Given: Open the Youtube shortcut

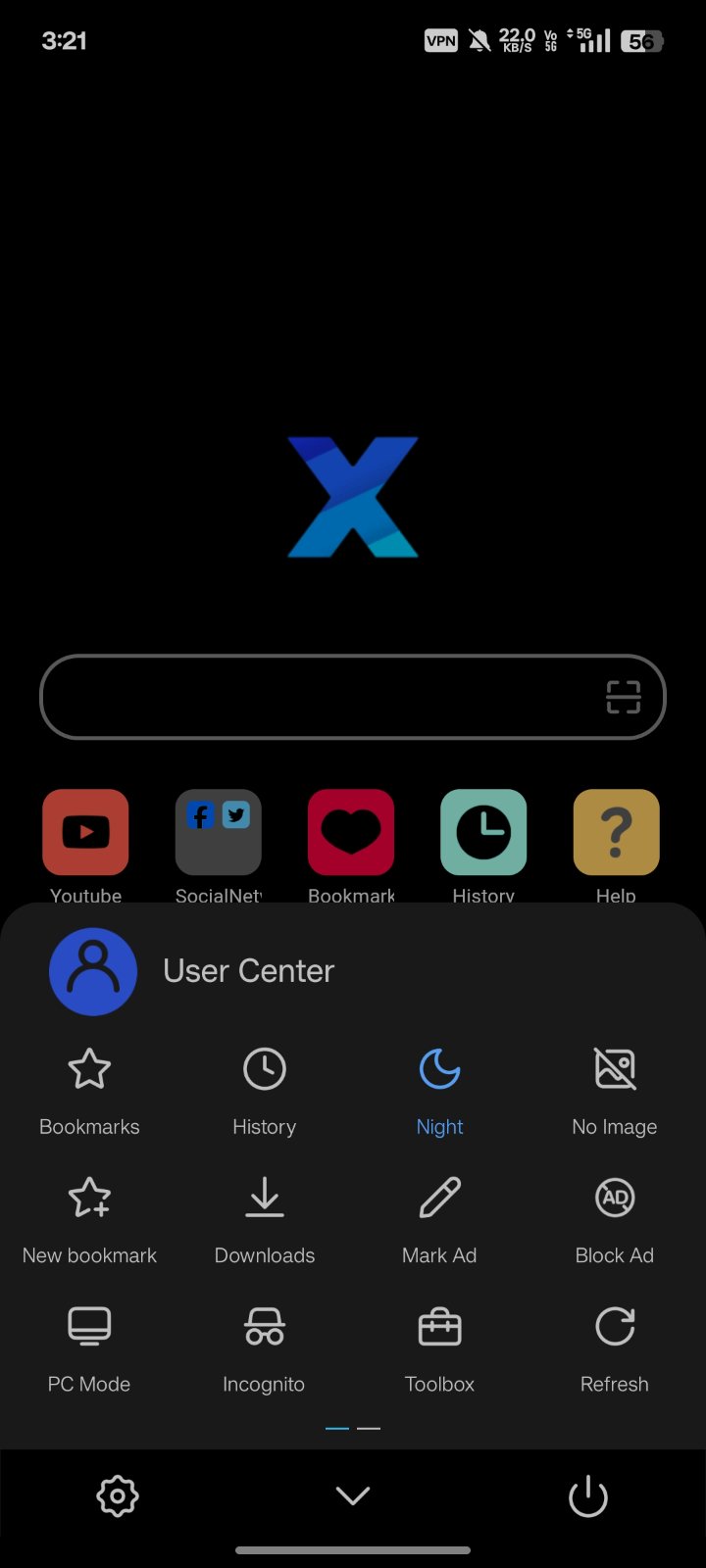Looking at the screenshot, I should point(86,832).
